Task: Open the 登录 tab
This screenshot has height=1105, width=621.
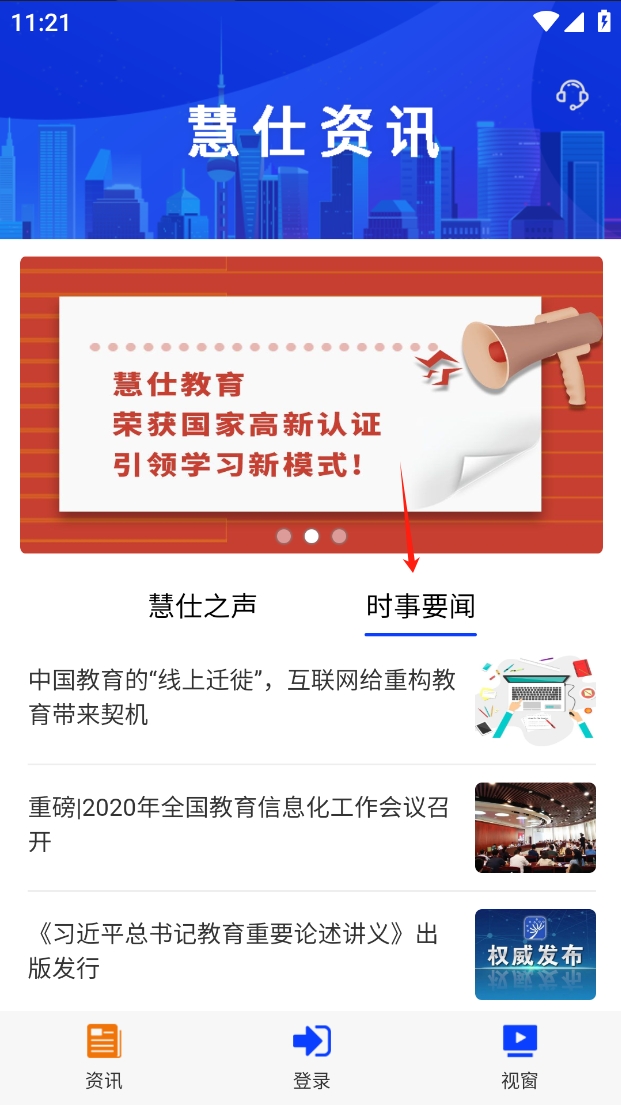Action: click(x=311, y=1056)
